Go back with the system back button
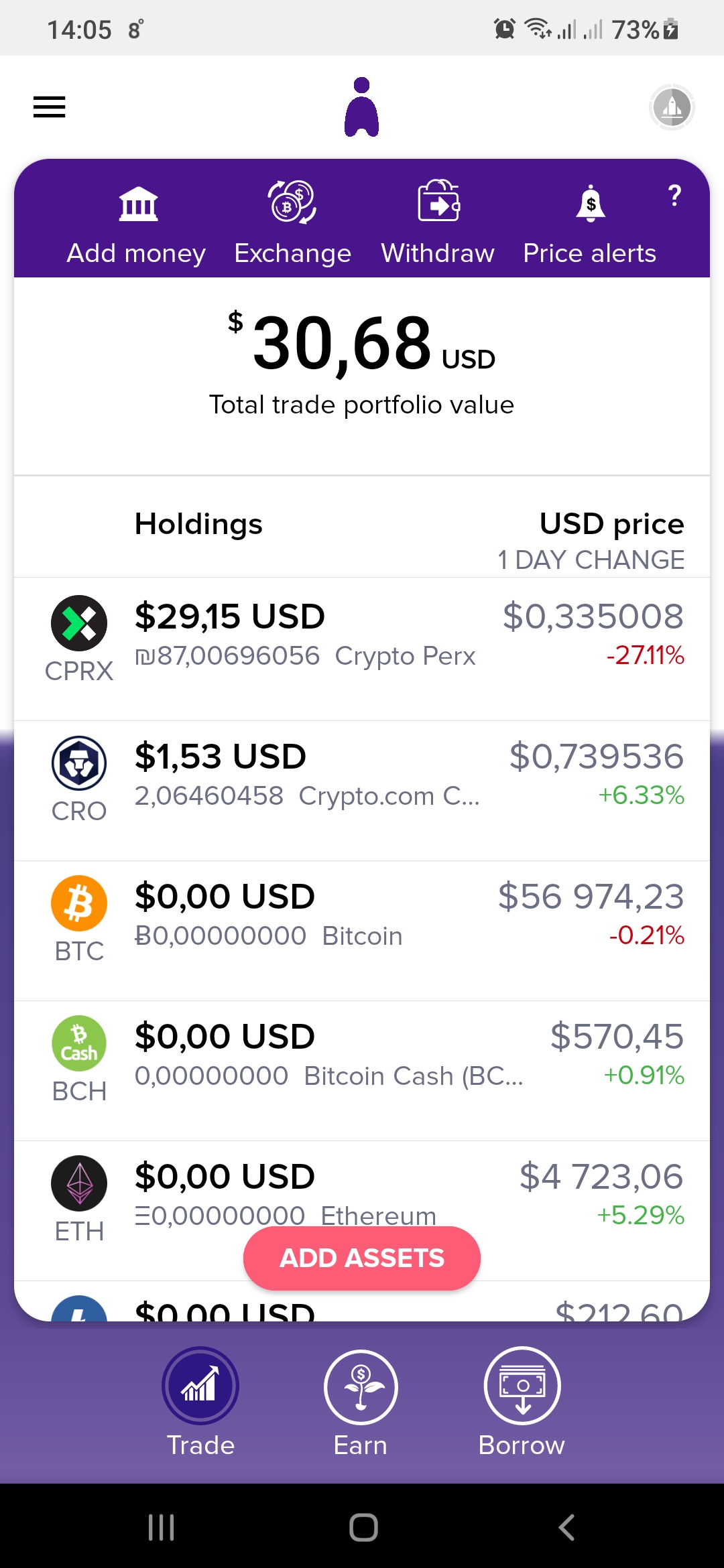Viewport: 724px width, 1568px height. tap(566, 1527)
